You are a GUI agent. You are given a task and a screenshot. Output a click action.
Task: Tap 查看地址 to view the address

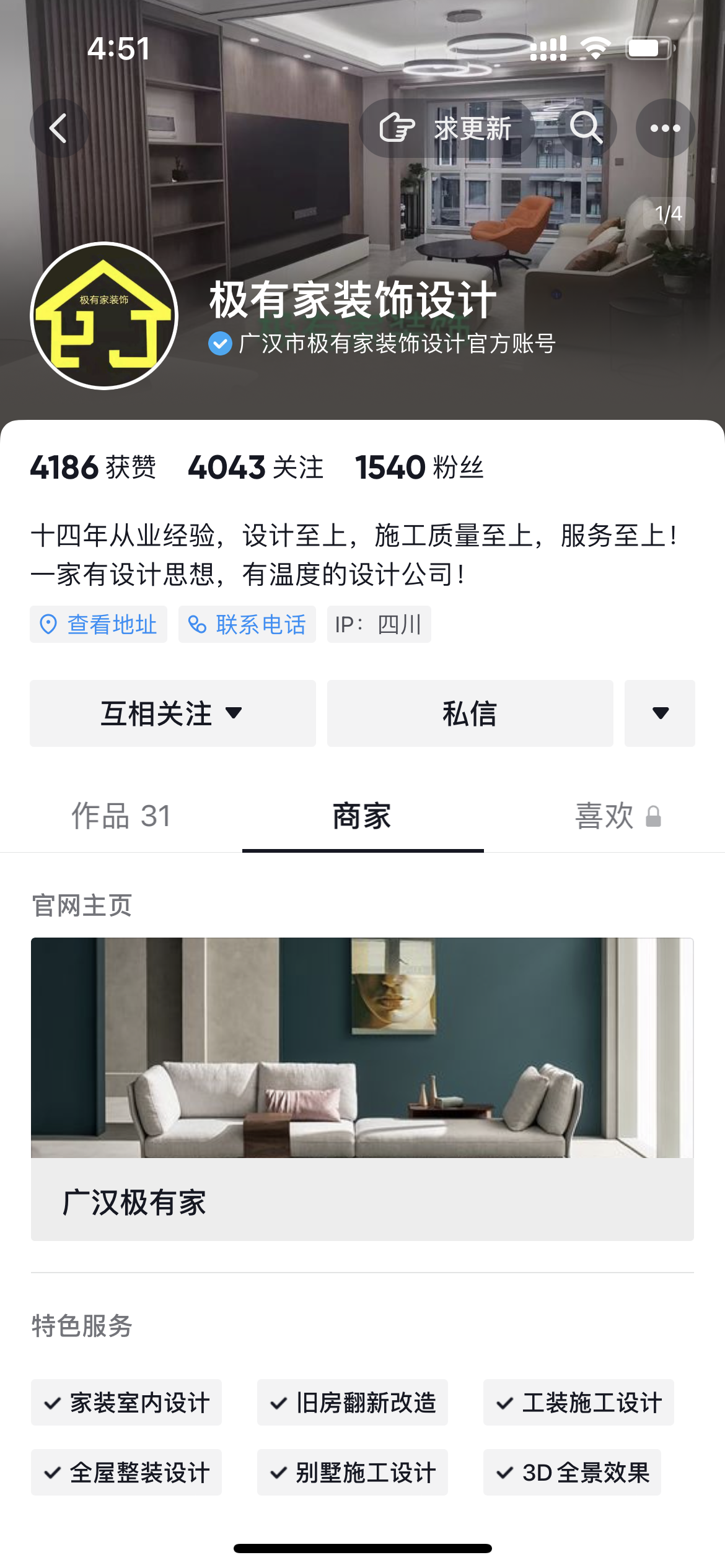pyautogui.click(x=99, y=624)
